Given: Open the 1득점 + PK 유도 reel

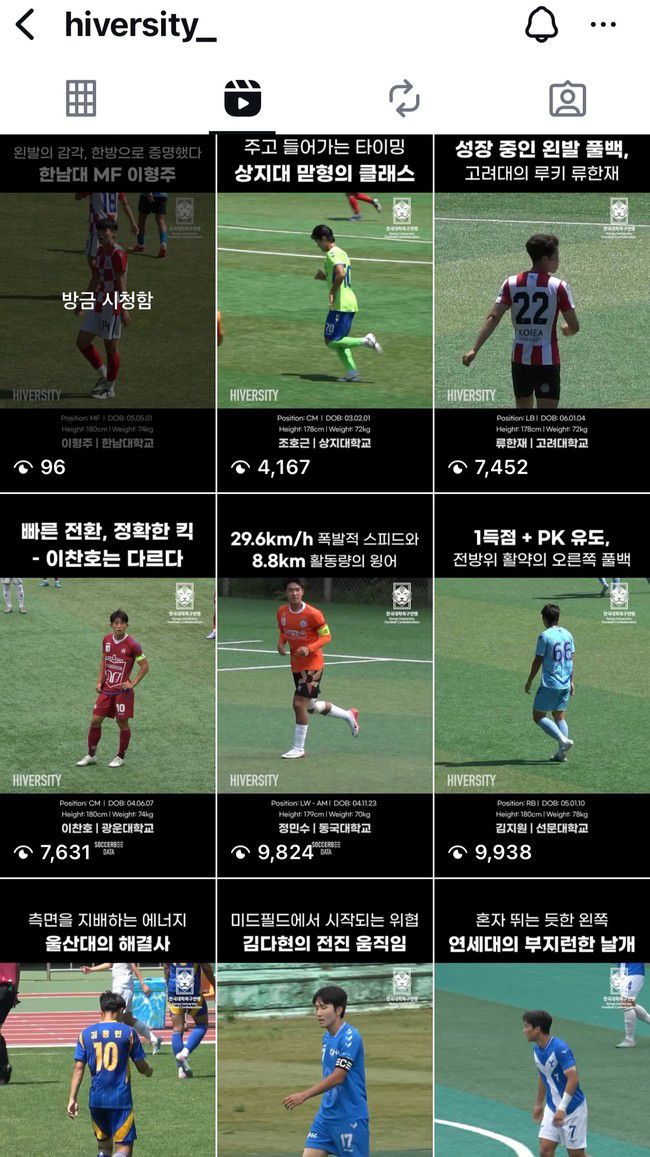Looking at the screenshot, I should [x=542, y=685].
